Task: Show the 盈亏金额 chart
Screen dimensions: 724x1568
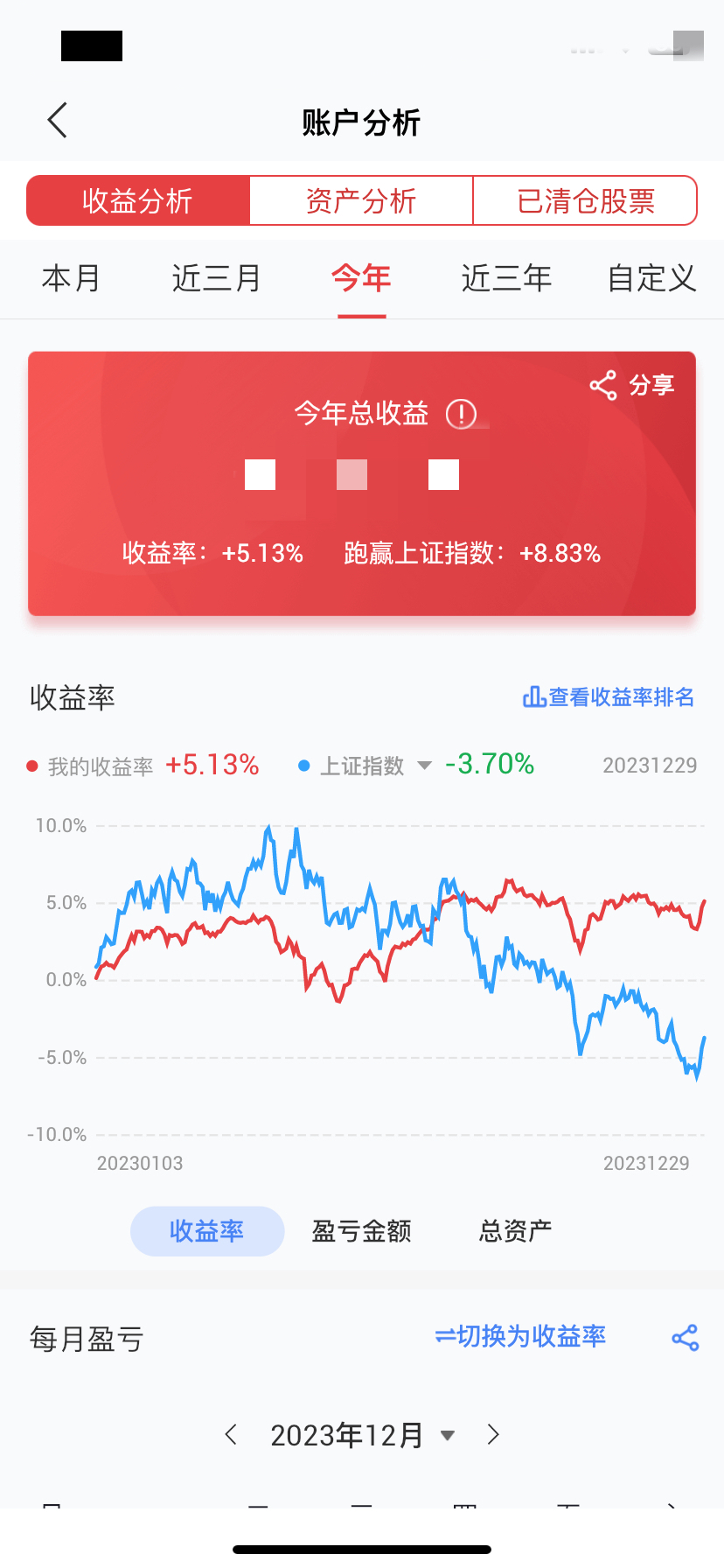Action: point(361,1231)
